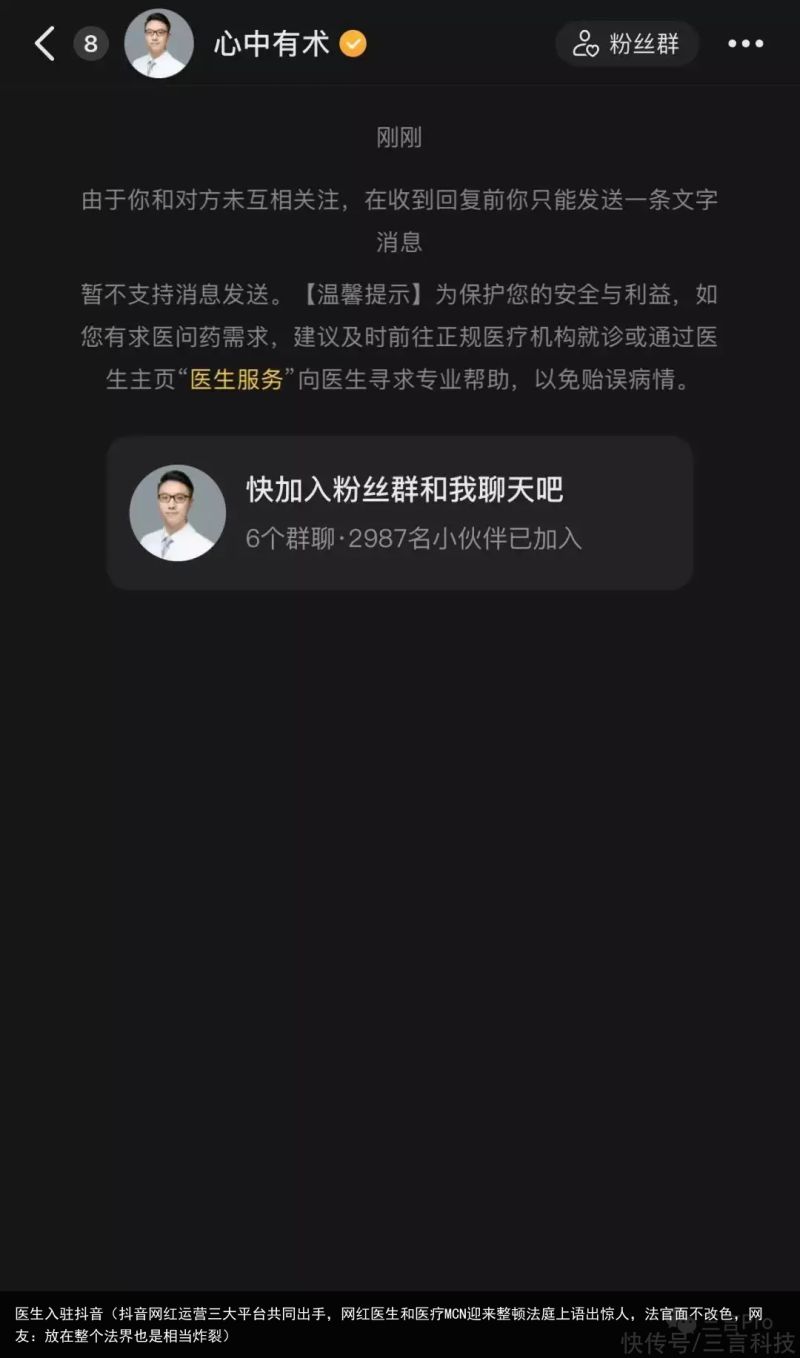
Task: Follow the 医生服务 link
Action: [237, 380]
